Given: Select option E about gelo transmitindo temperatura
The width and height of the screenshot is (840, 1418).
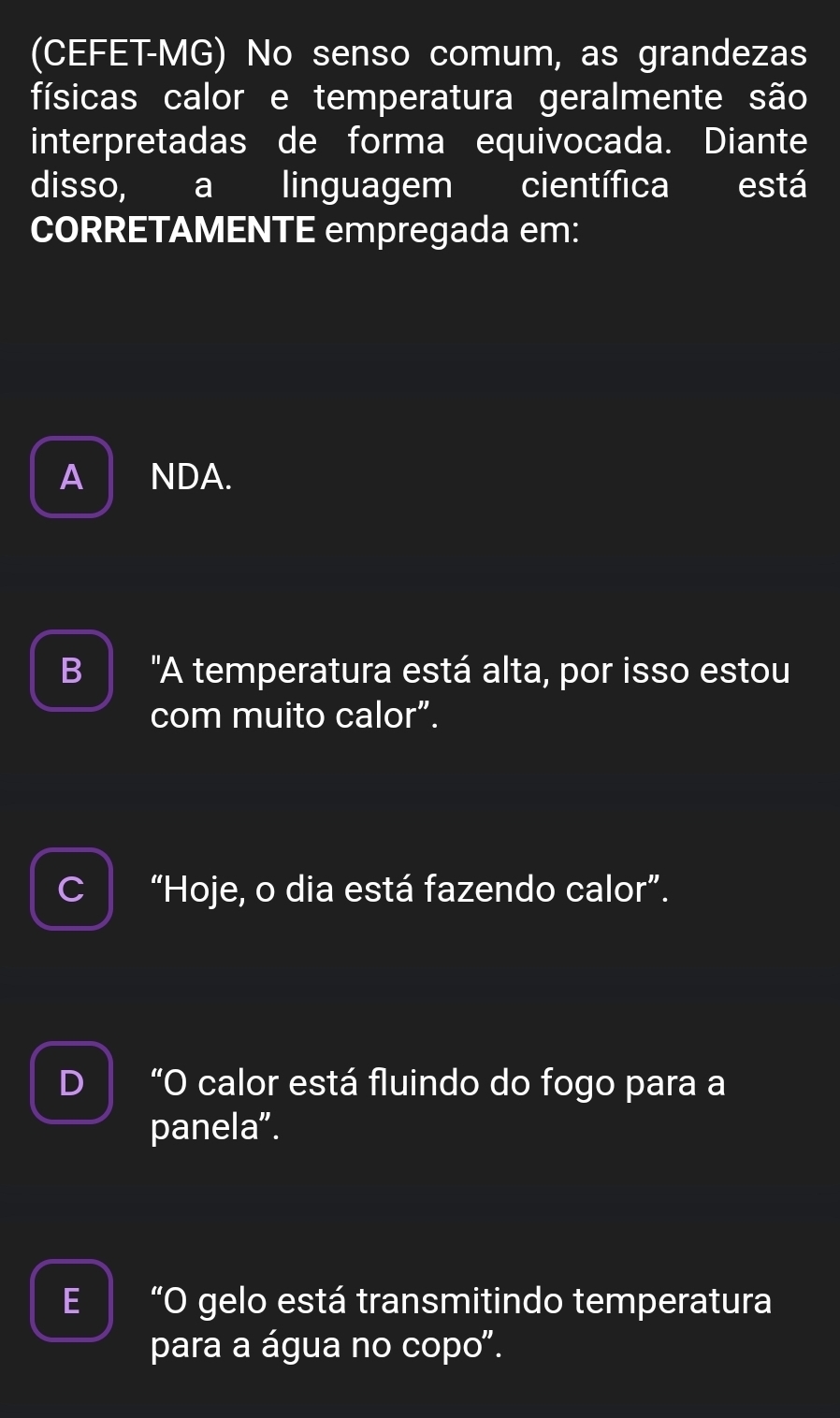Looking at the screenshot, I should 72,1300.
